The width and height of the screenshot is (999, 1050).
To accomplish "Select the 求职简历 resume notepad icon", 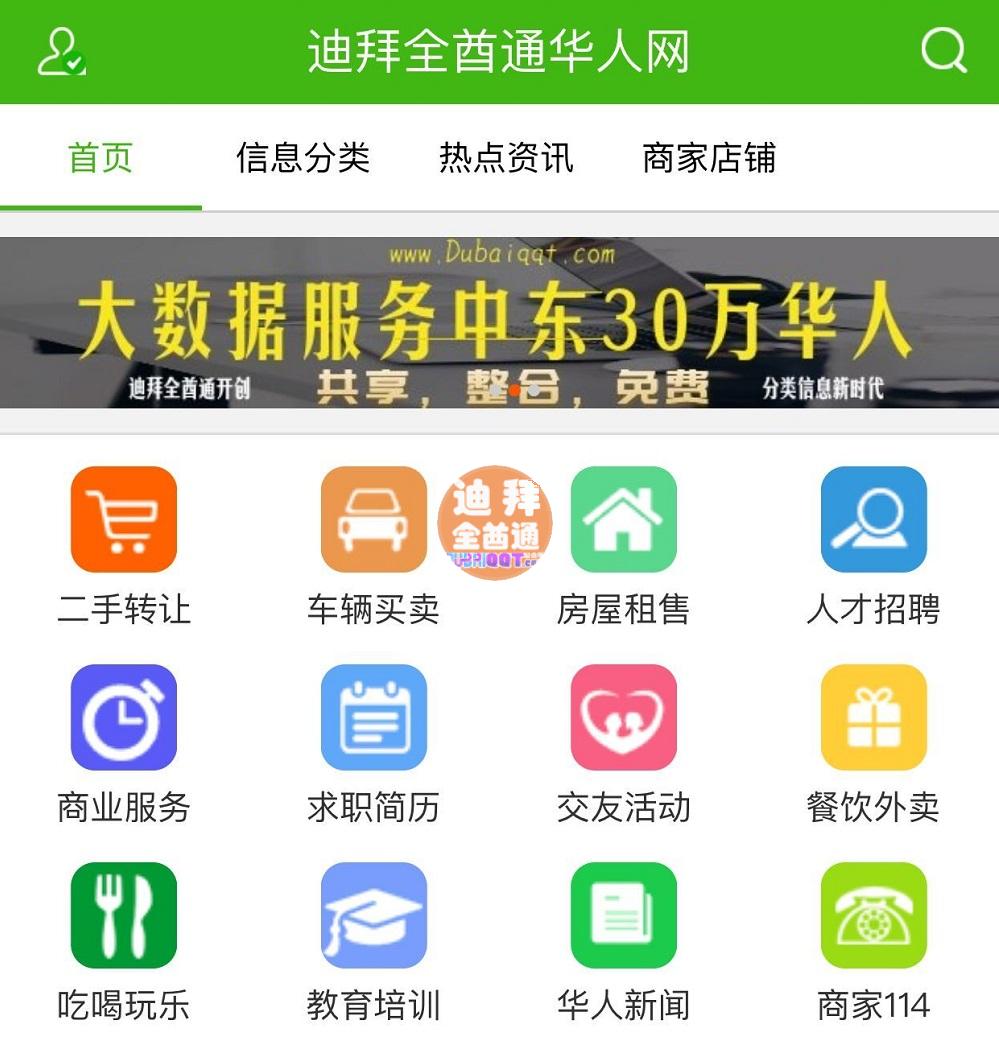I will point(372,717).
